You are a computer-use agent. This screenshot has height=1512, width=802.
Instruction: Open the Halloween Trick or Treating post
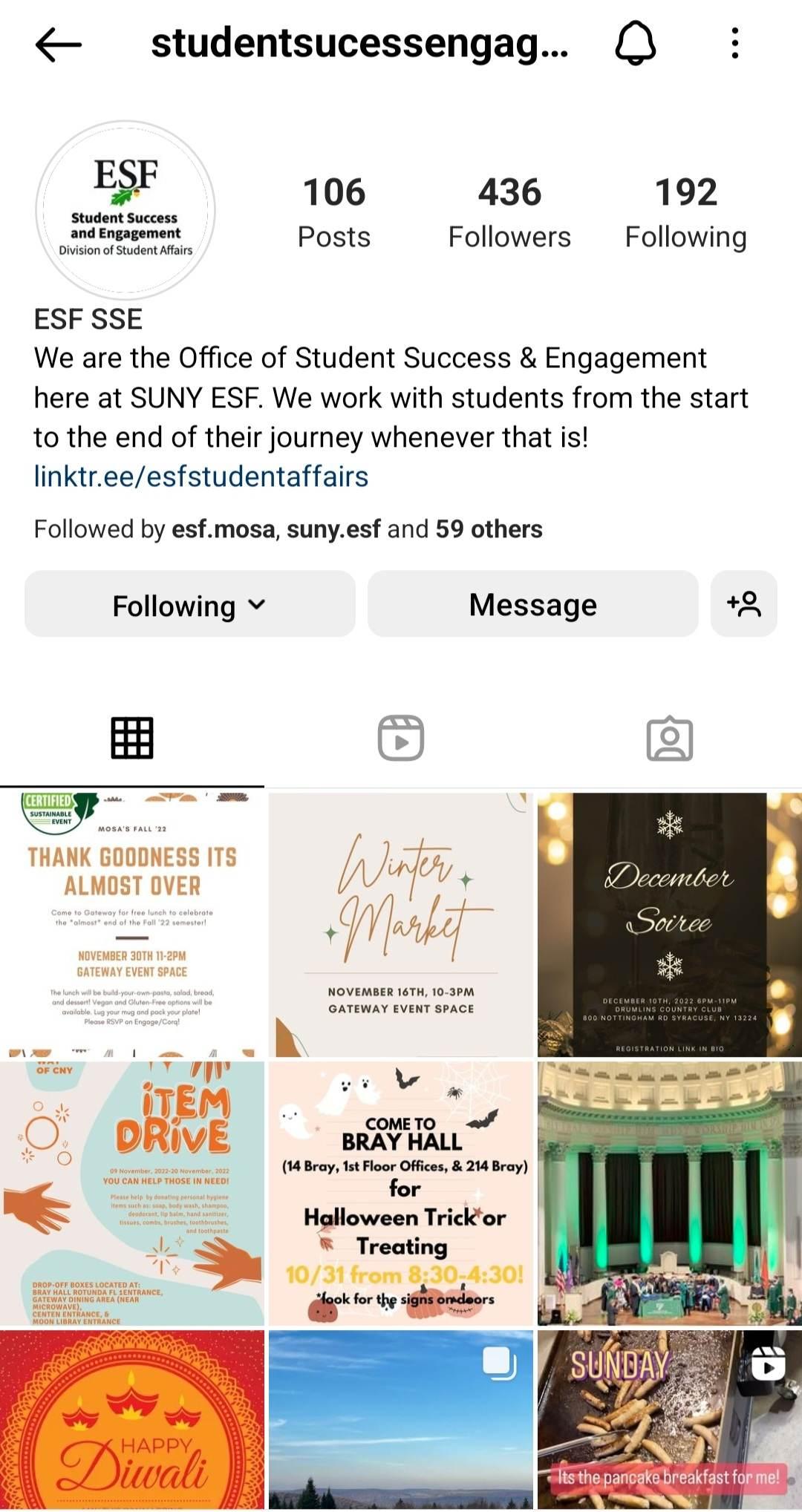400,1193
